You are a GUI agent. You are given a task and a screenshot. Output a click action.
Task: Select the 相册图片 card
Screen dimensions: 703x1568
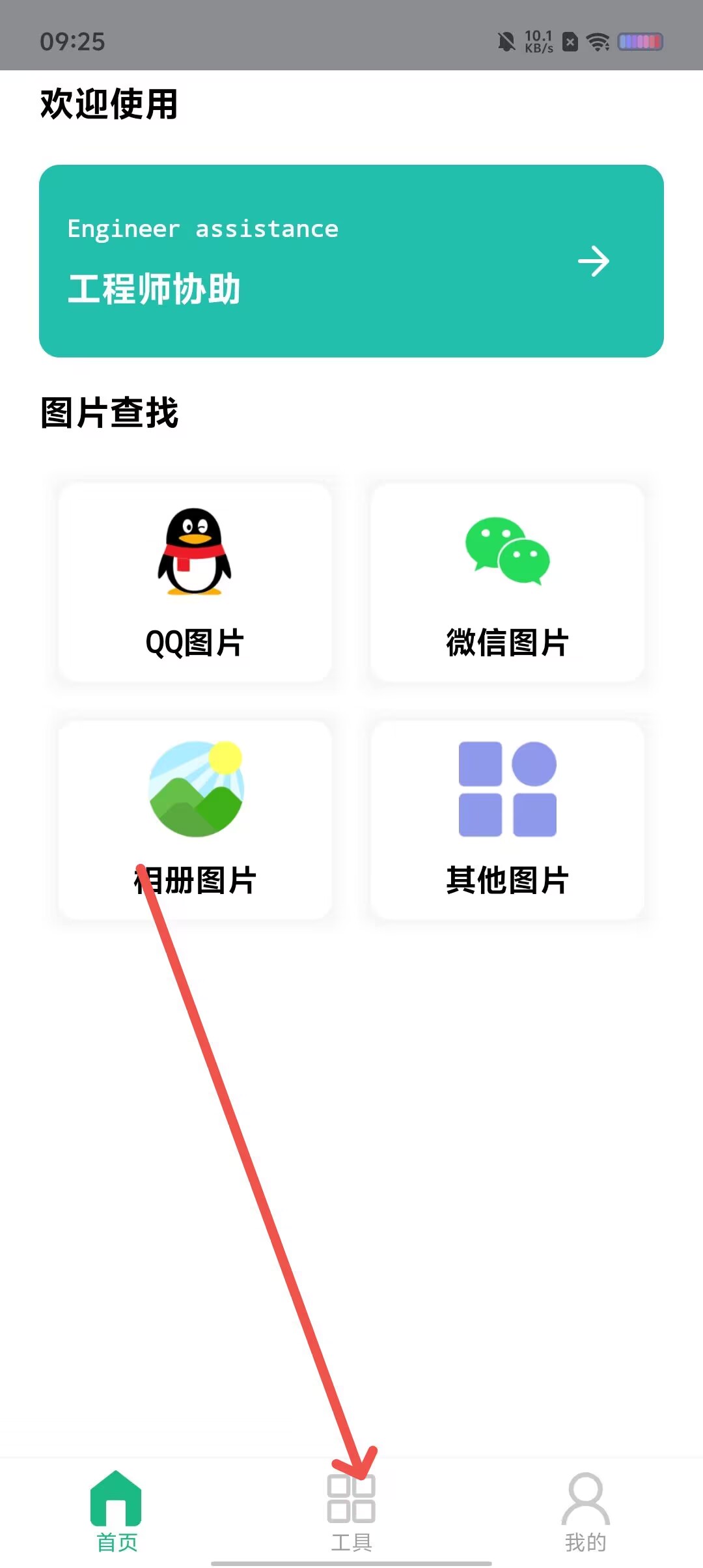tap(195, 820)
